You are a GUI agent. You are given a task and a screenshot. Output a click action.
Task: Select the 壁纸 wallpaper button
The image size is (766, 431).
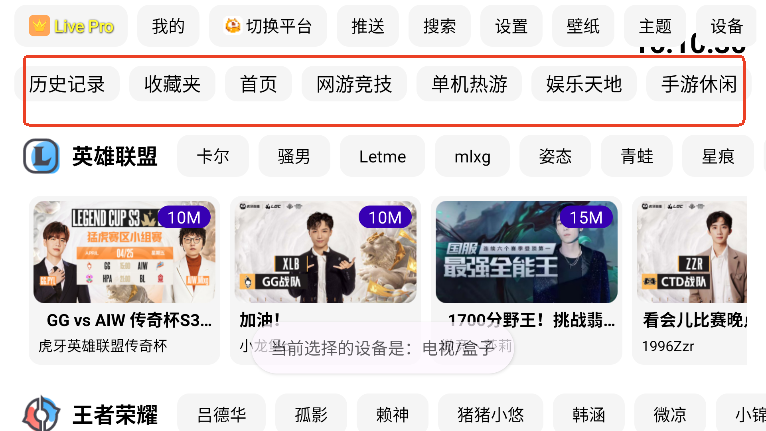point(583,26)
